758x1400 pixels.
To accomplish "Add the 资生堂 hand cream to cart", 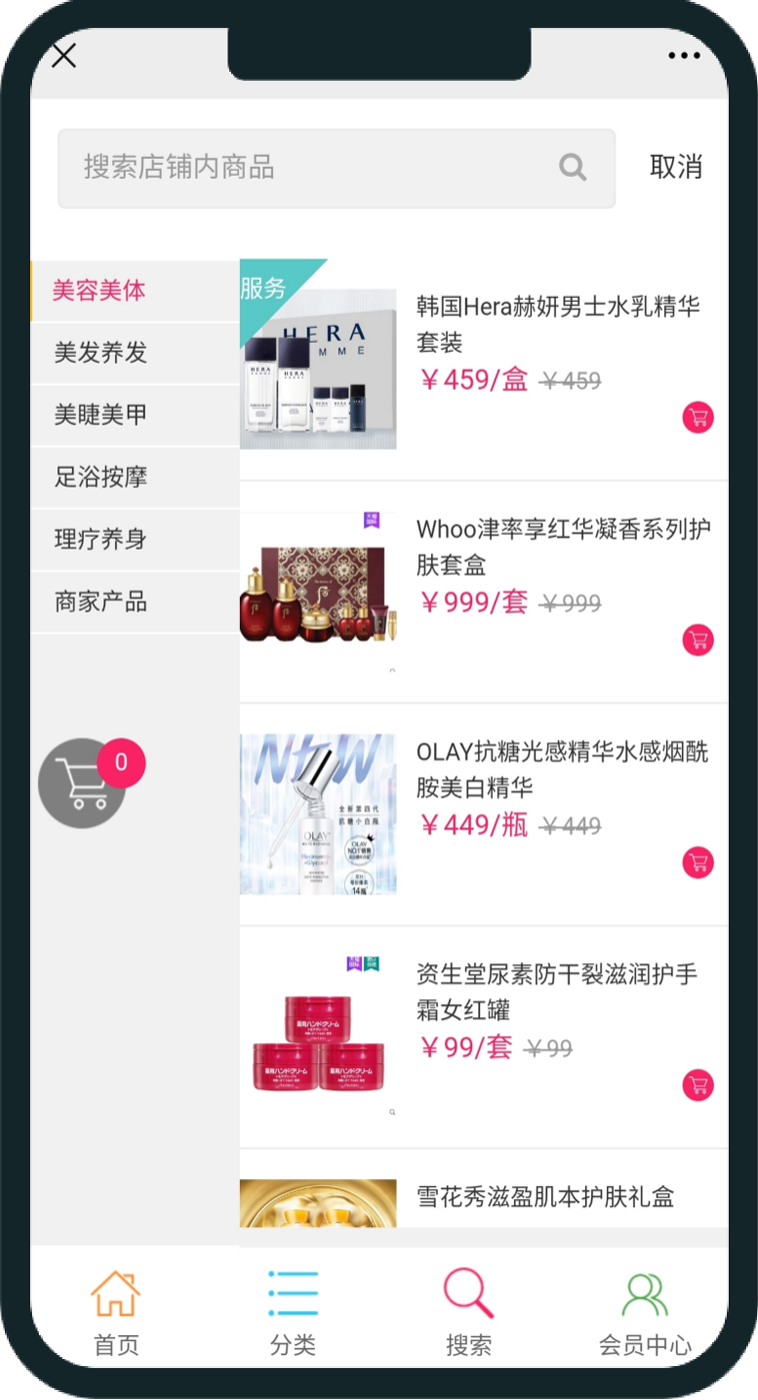I will (x=698, y=1085).
